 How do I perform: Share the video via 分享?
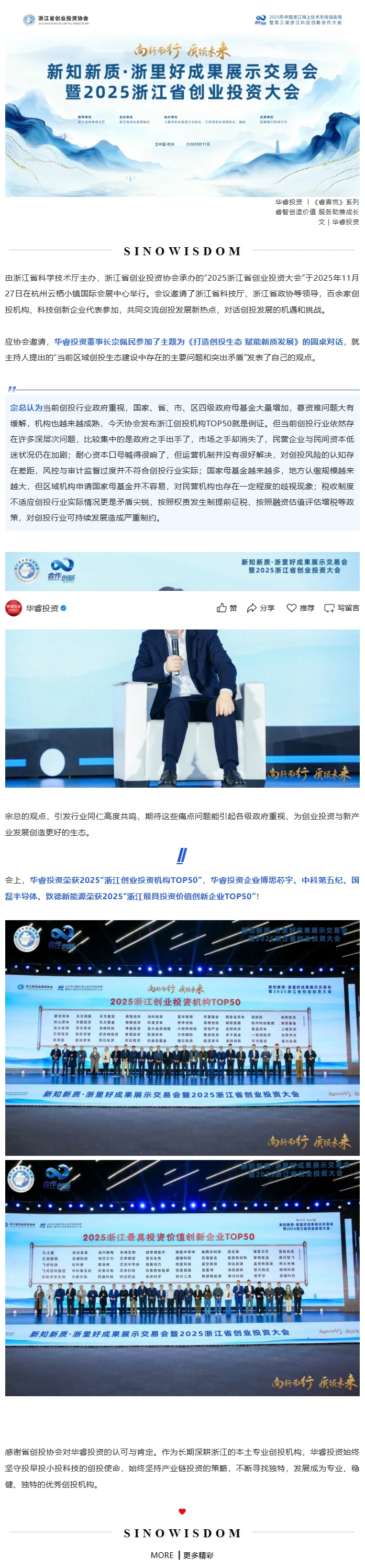click(260, 608)
